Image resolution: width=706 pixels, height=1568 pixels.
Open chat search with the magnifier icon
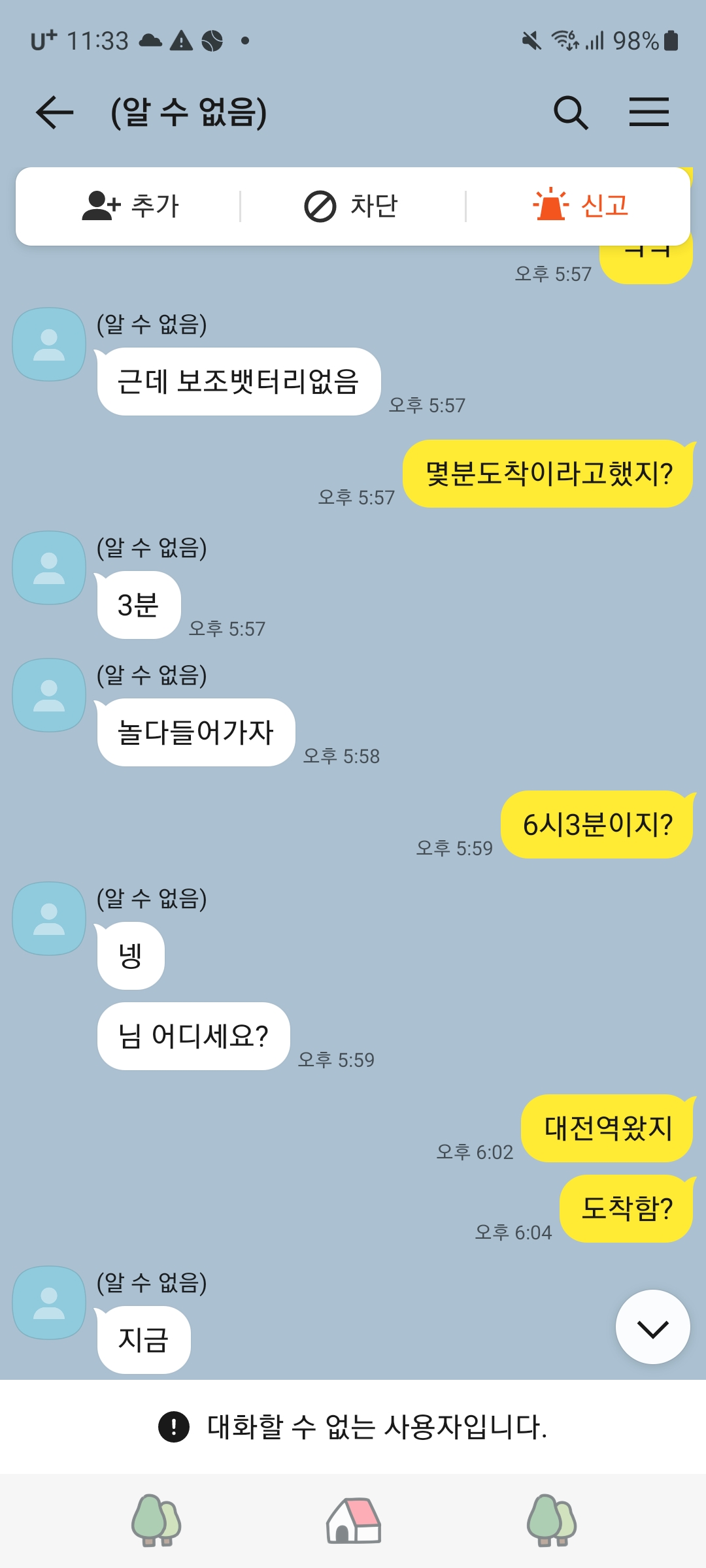tap(571, 112)
